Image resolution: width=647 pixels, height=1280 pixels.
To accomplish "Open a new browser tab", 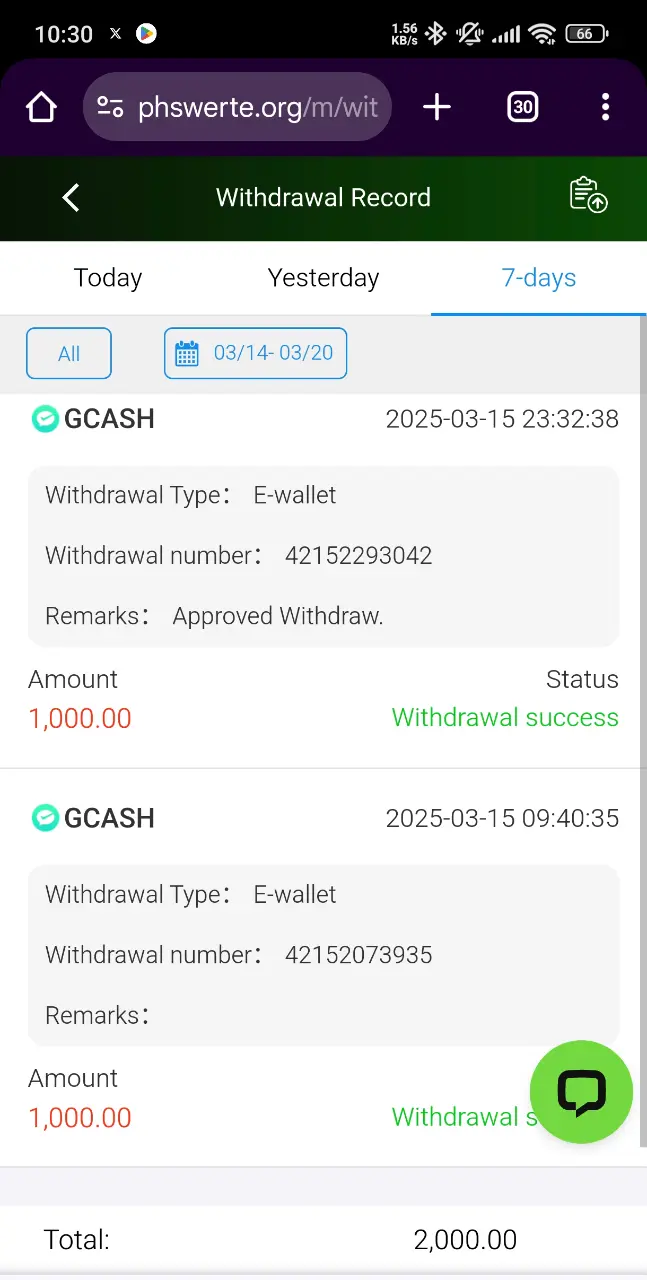I will click(x=437, y=107).
